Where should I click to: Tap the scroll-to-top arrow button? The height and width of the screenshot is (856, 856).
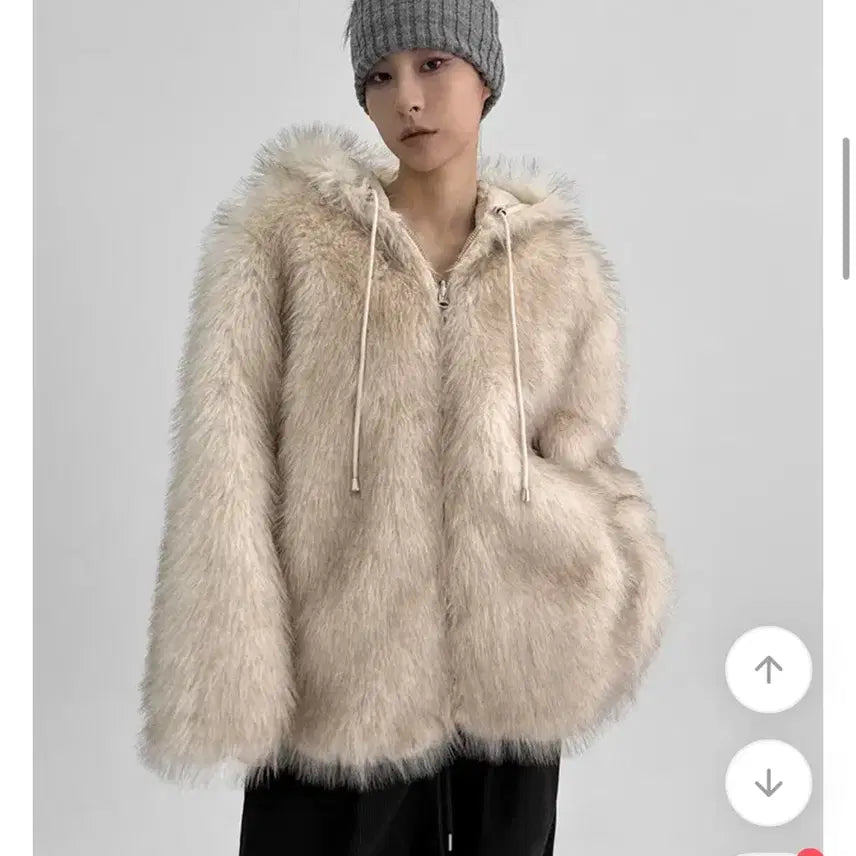[x=768, y=670]
